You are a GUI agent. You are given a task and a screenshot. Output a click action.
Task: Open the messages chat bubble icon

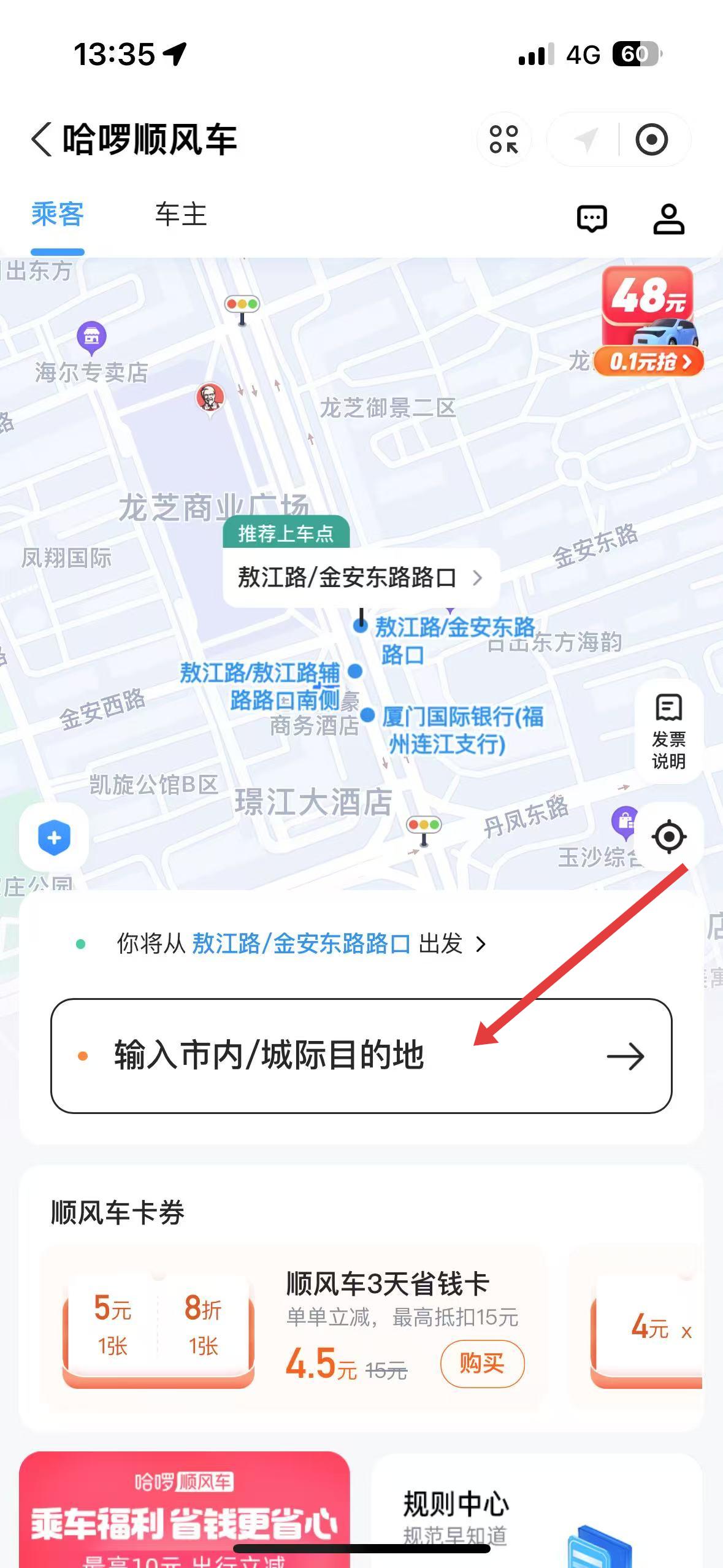pos(592,219)
